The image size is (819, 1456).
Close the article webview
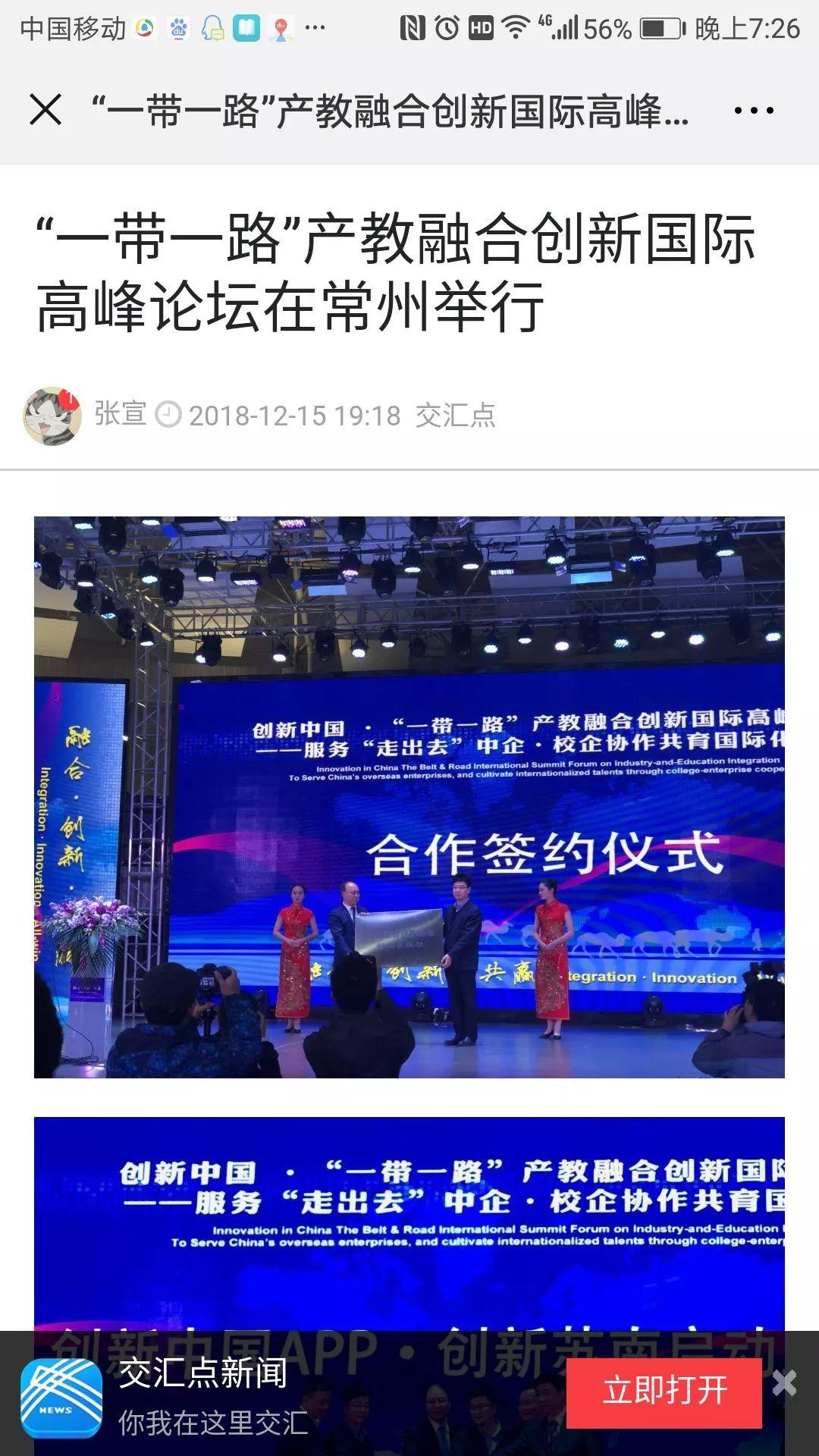[x=45, y=110]
